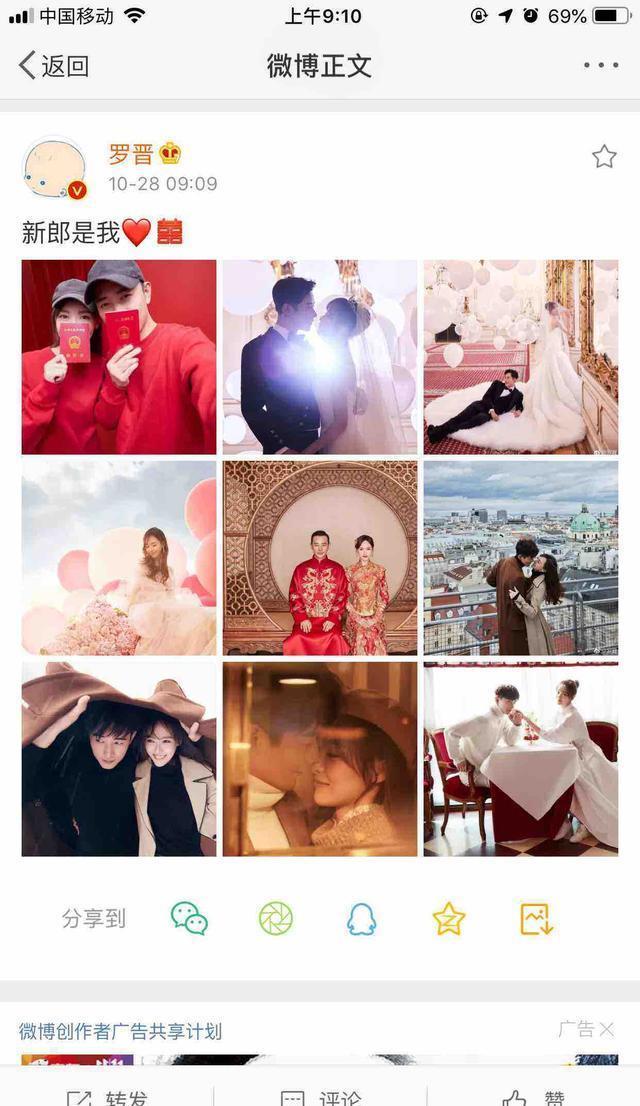Share the post to WeChat
This screenshot has height=1106, width=640.
click(189, 918)
